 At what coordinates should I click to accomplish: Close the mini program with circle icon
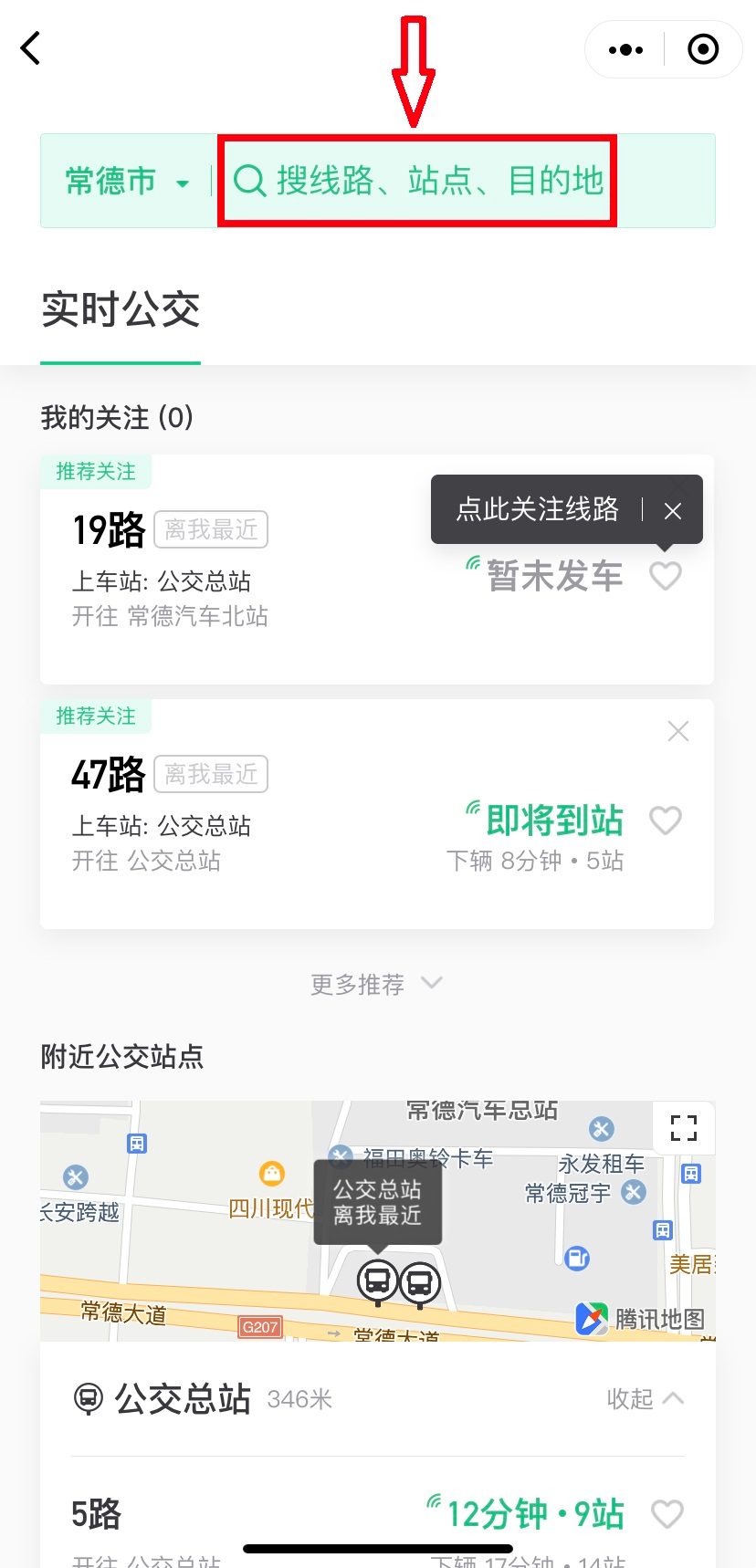click(x=703, y=49)
